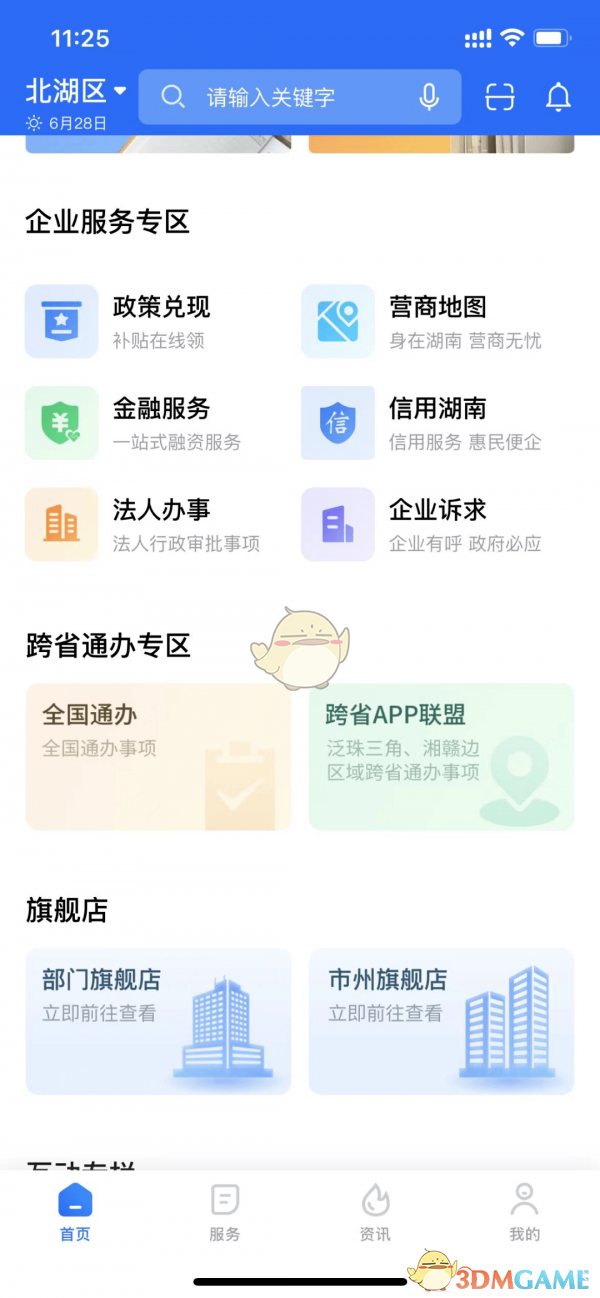Open the 跨省APP联盟 card
Screen dimensions: 600x1298
click(x=441, y=757)
